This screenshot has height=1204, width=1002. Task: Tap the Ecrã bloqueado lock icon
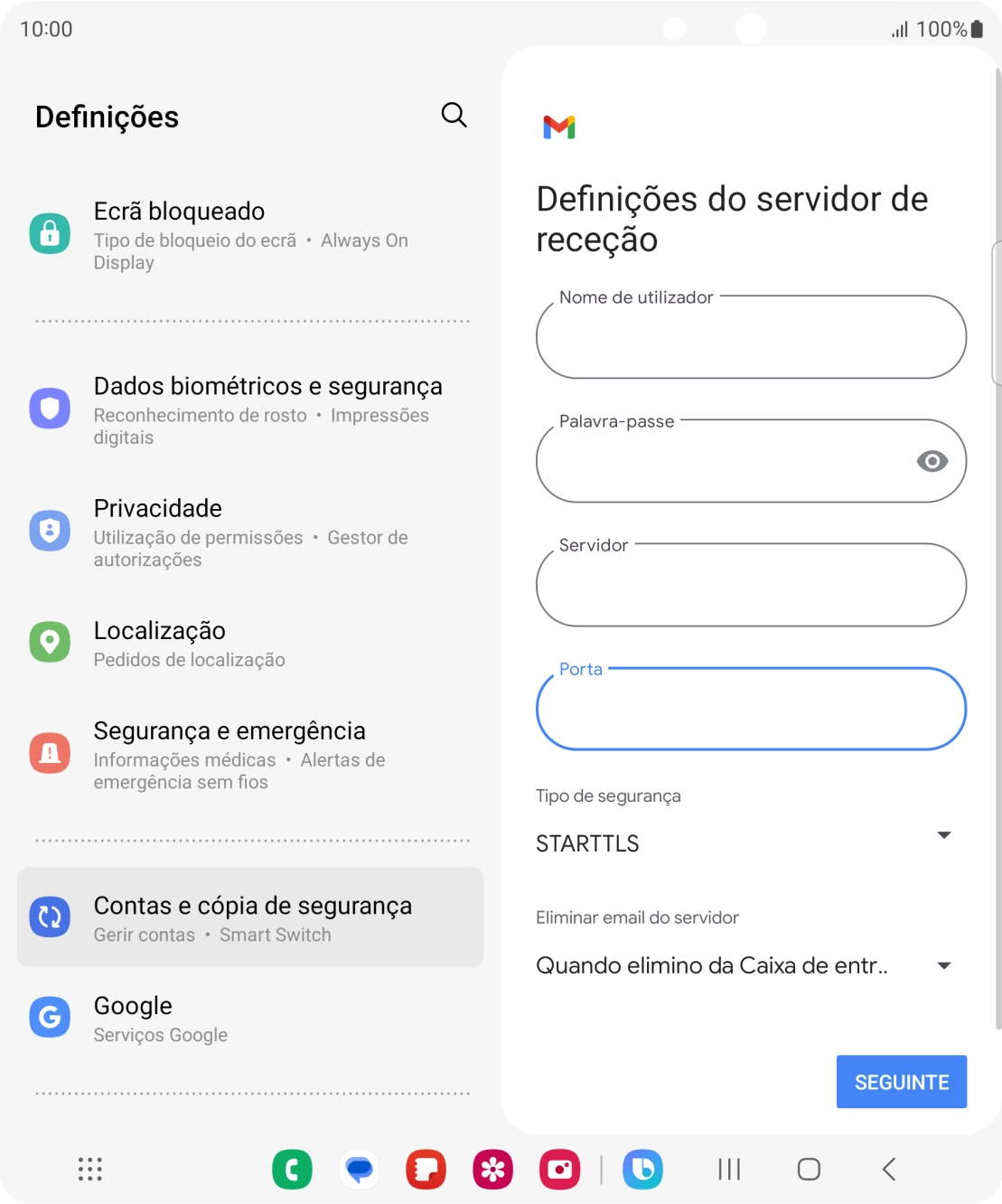pos(51,232)
